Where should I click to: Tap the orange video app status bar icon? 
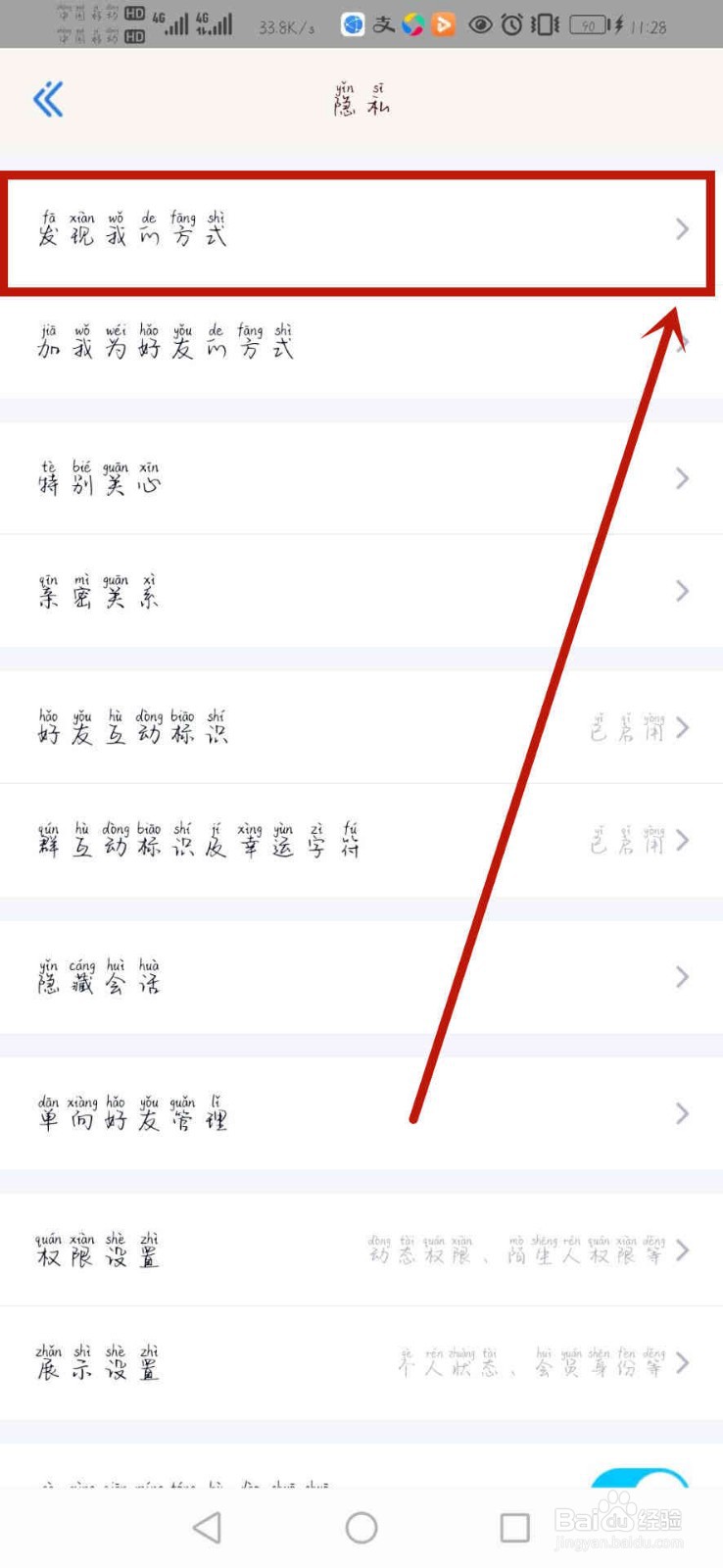(x=442, y=24)
